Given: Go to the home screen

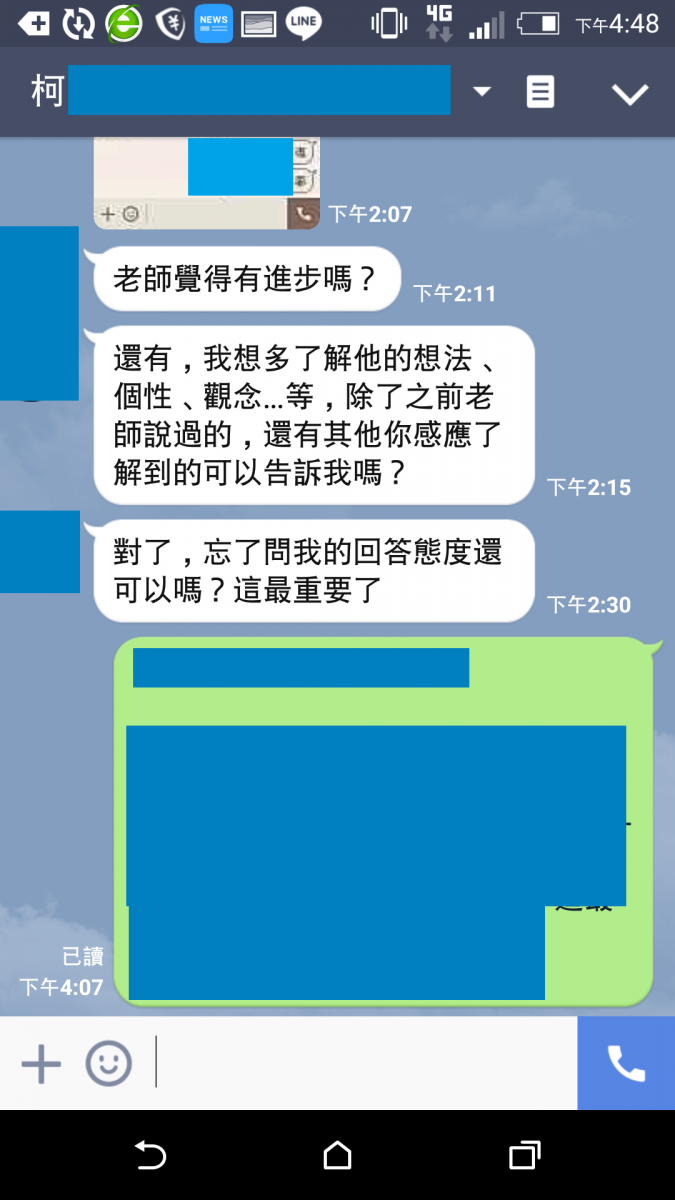Looking at the screenshot, I should pos(337,1156).
